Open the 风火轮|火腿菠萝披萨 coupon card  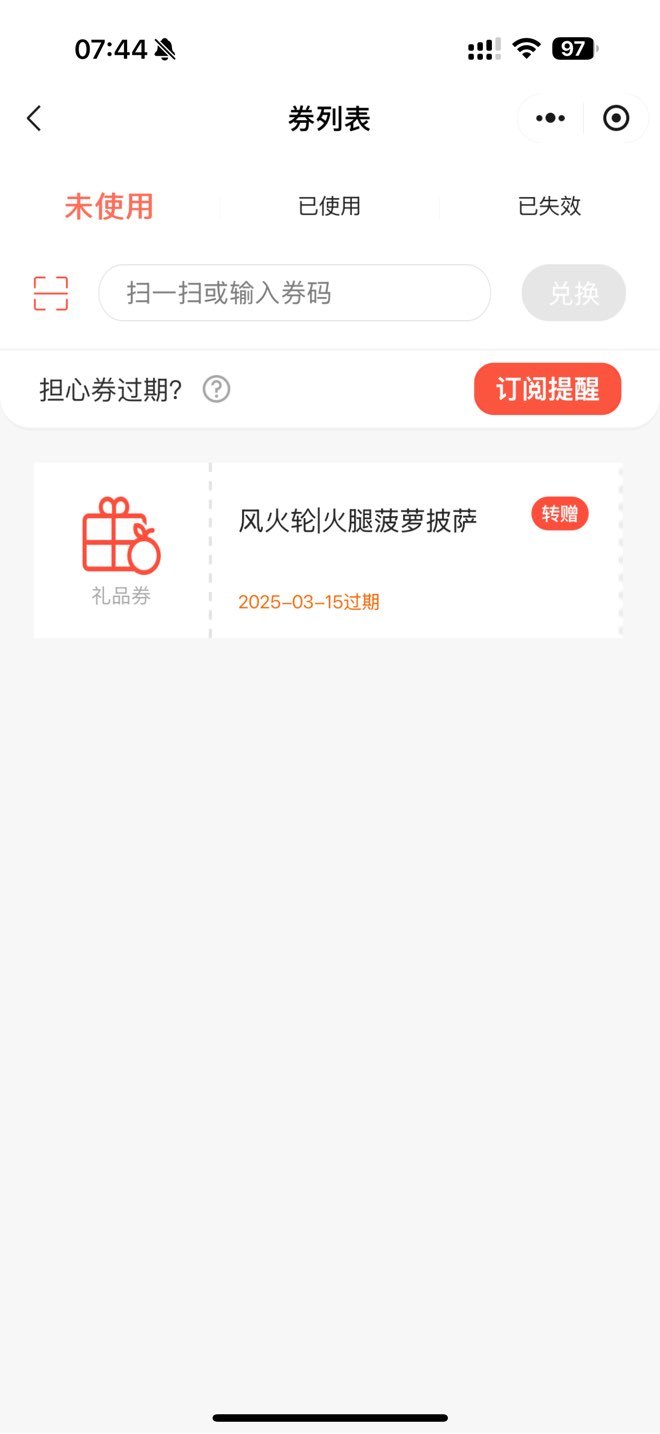328,550
